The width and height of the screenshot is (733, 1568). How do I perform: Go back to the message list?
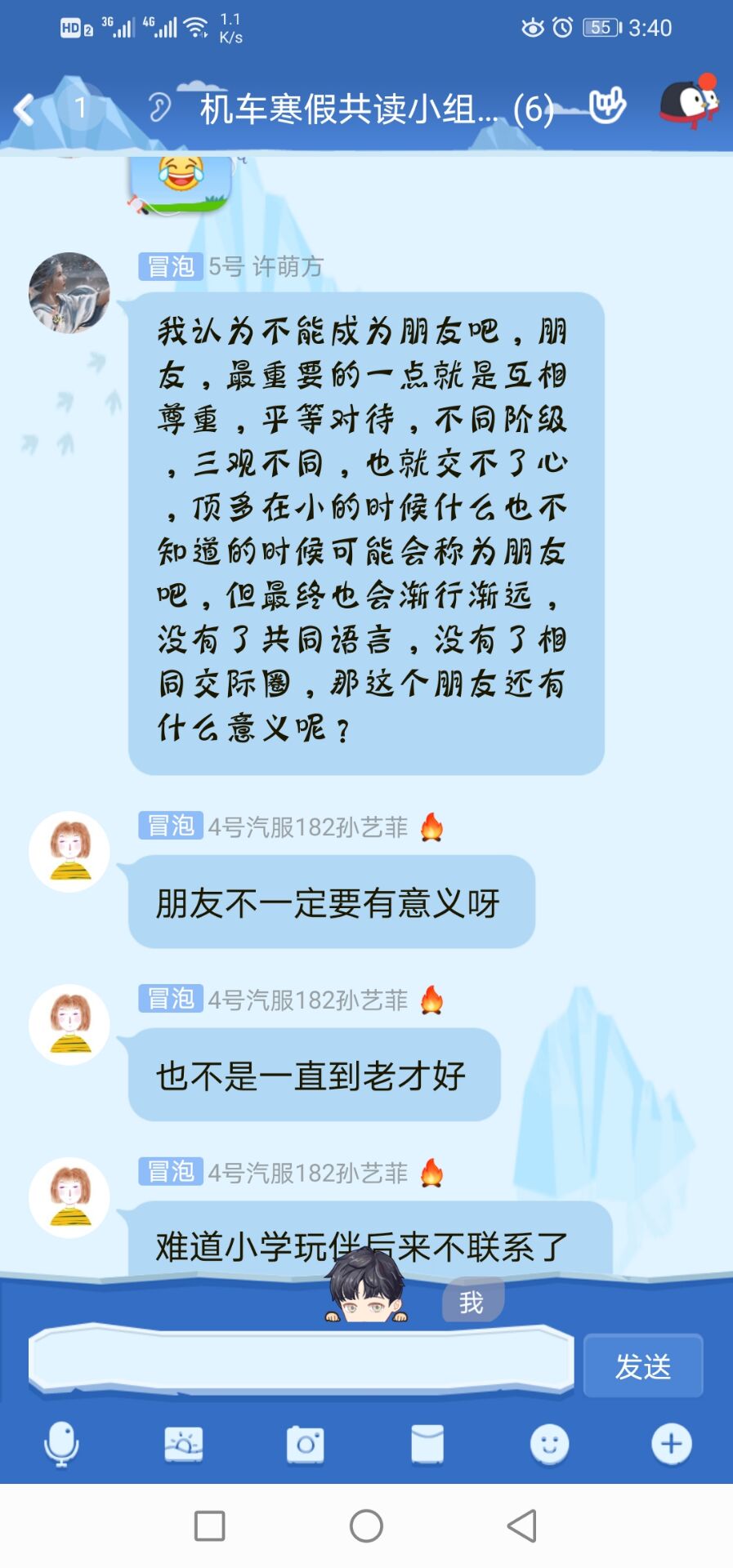25,109
